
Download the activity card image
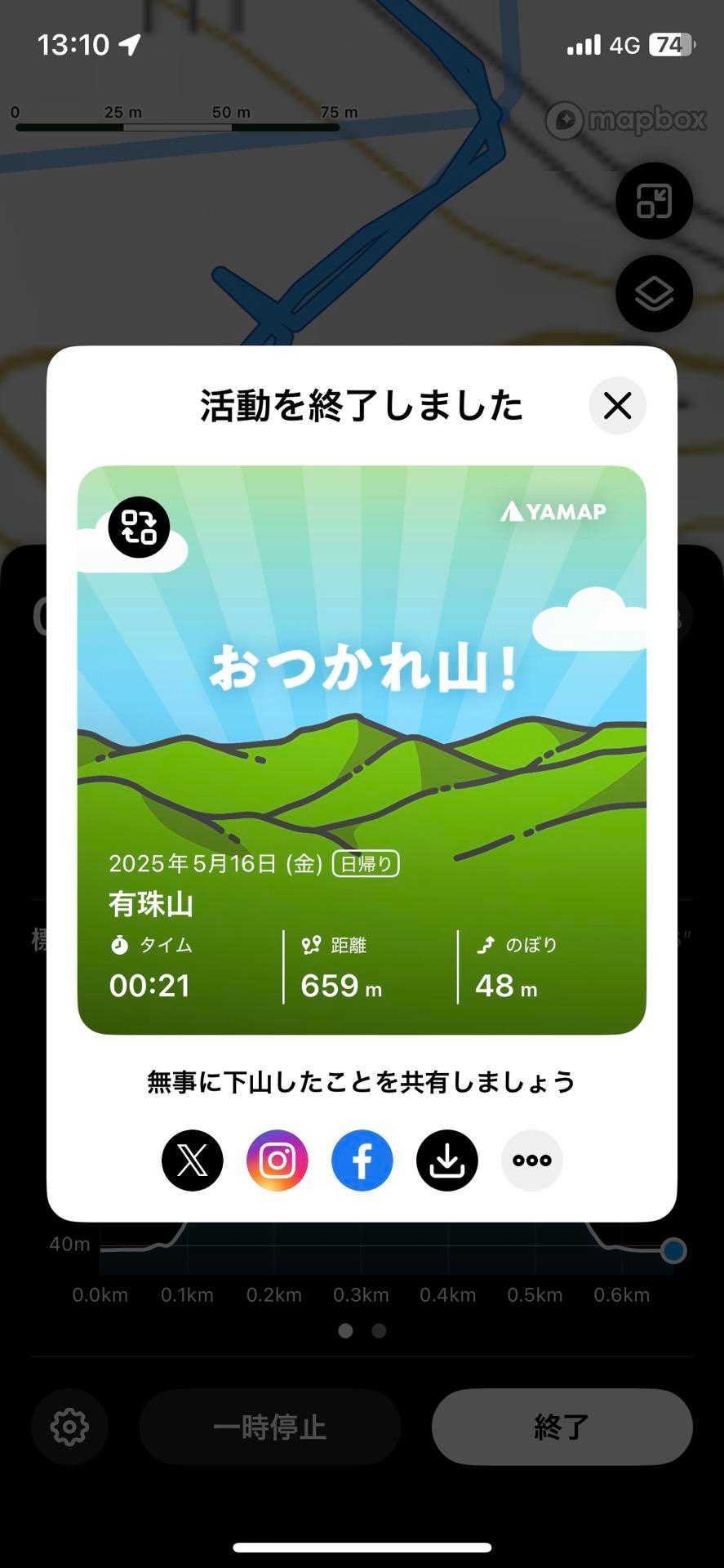tap(447, 1160)
